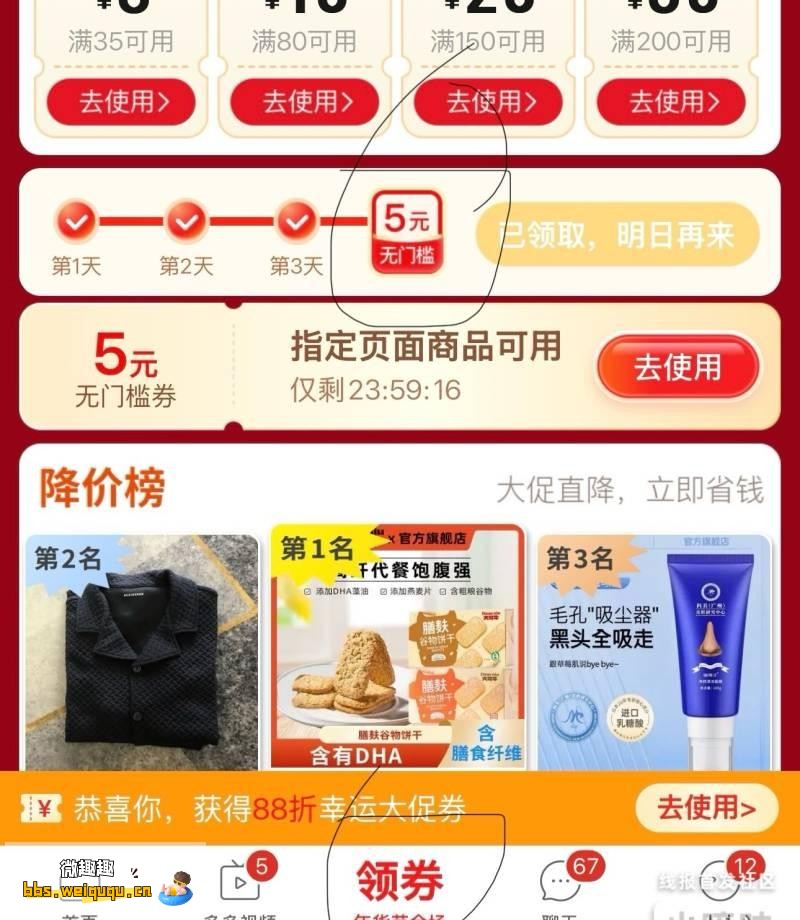Open the 聊天 tab with 67 unread
The width and height of the screenshot is (800, 920).
[562, 885]
